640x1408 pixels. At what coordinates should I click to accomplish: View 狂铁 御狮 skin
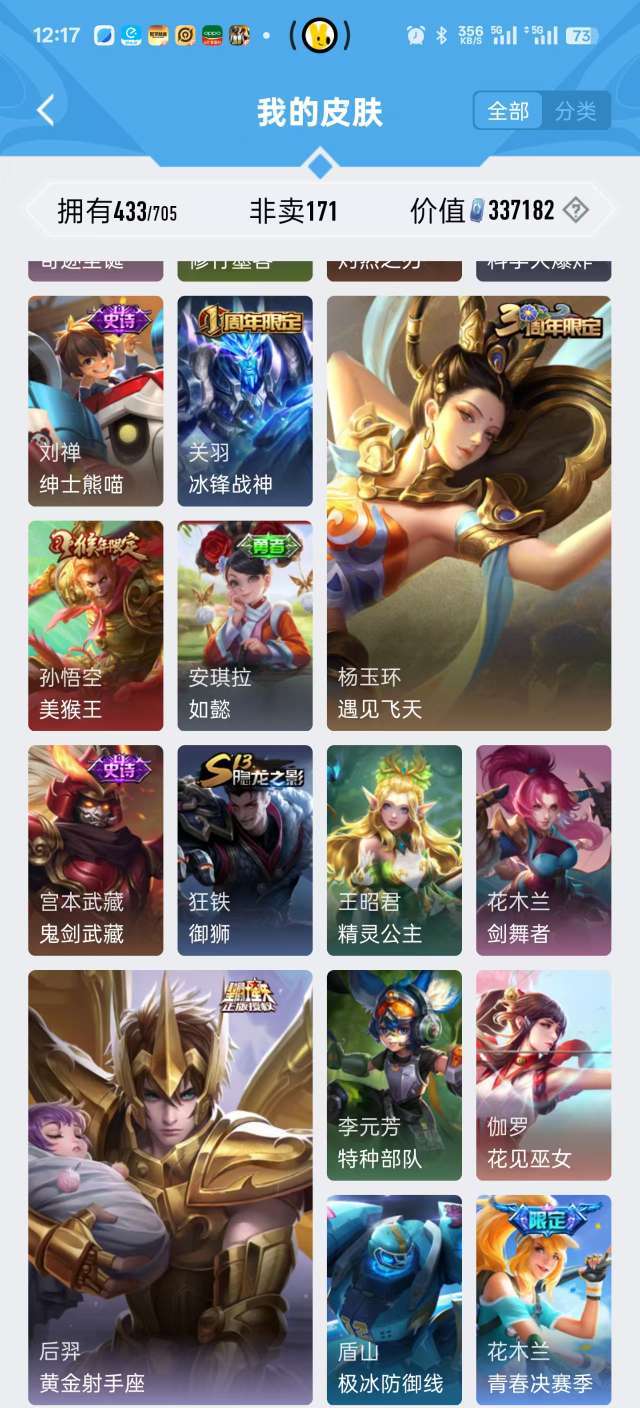click(x=245, y=850)
